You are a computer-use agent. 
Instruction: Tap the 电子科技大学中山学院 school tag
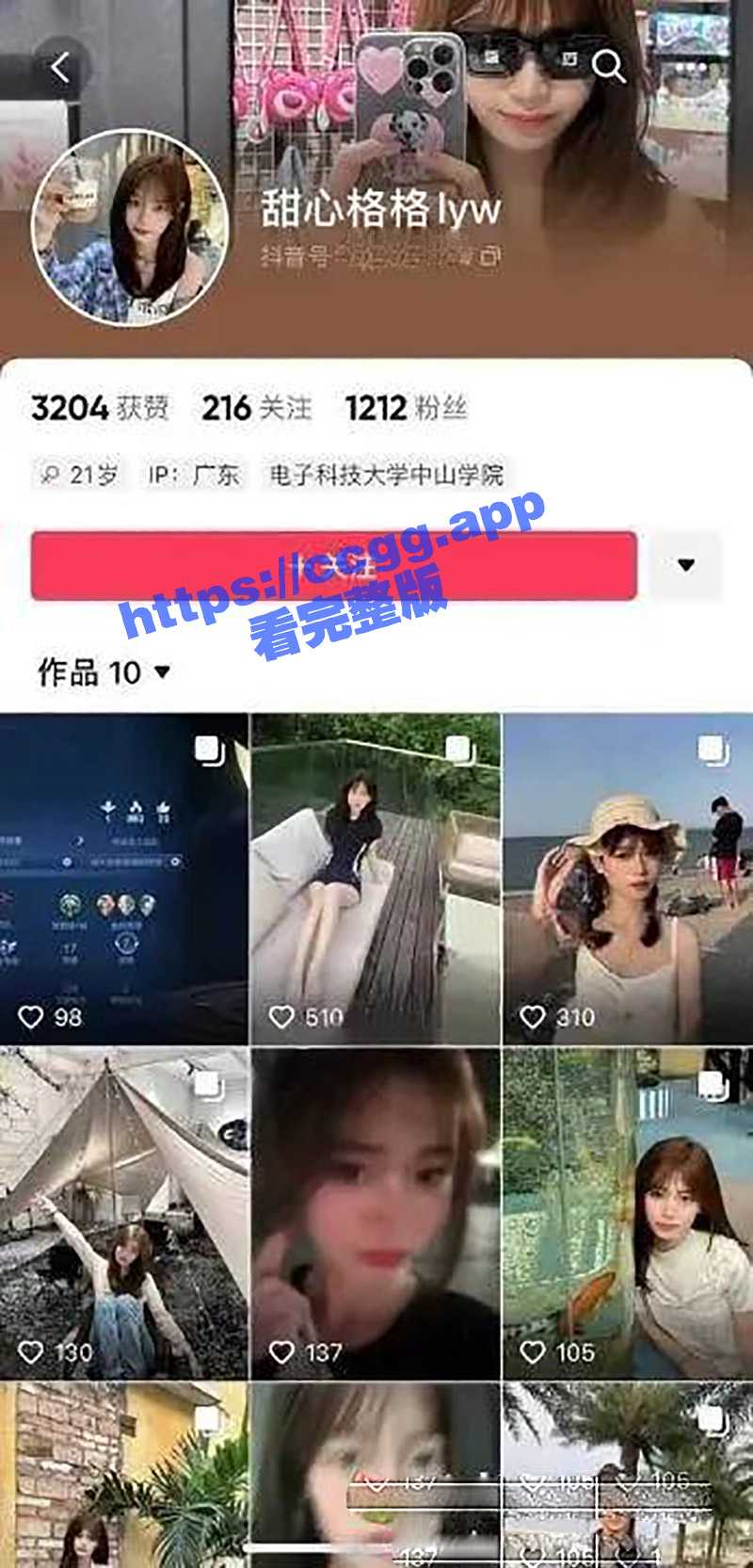click(x=386, y=474)
